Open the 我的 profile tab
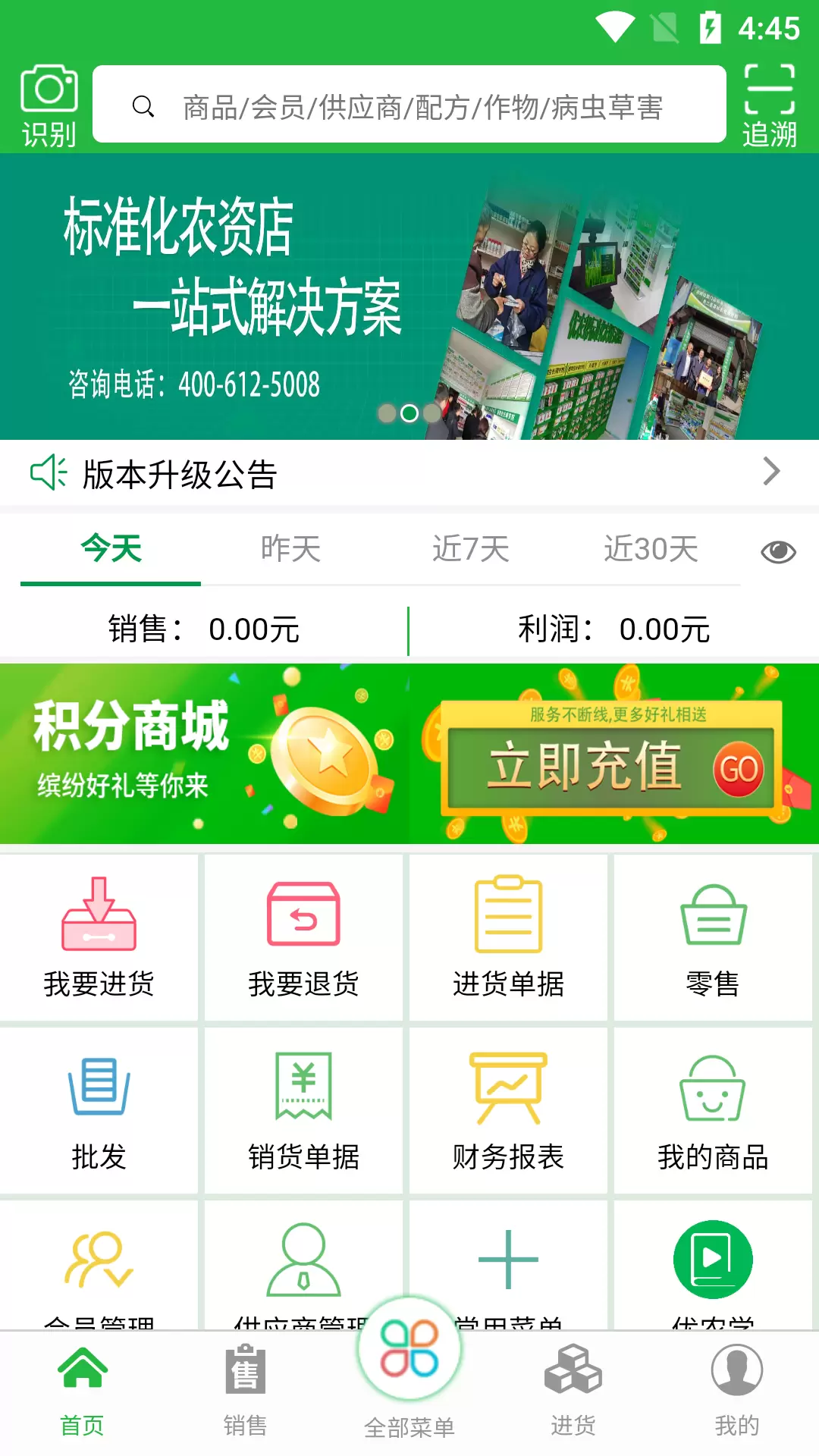Viewport: 819px width, 1456px height. point(737,1392)
